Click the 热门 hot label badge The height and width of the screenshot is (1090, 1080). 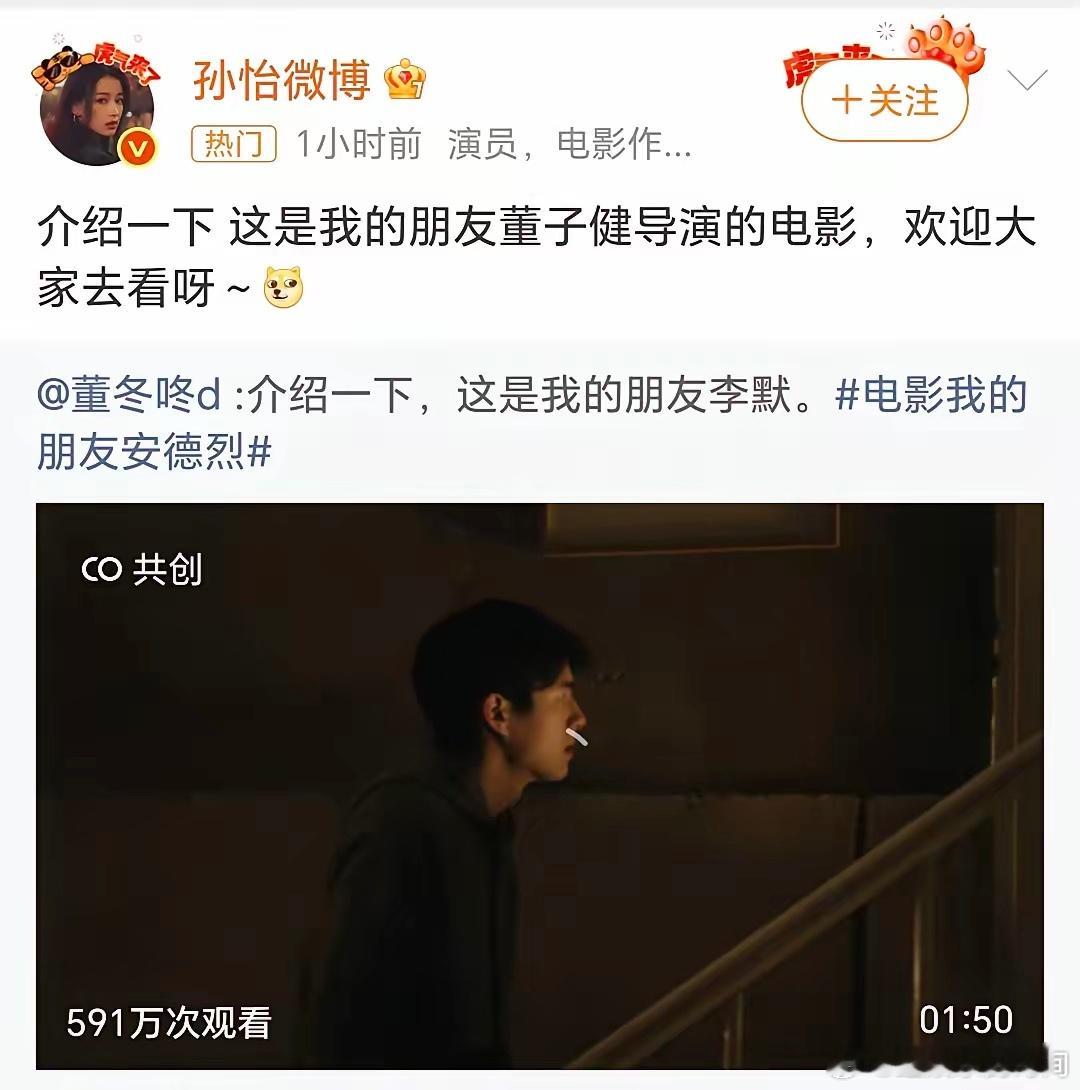click(232, 144)
